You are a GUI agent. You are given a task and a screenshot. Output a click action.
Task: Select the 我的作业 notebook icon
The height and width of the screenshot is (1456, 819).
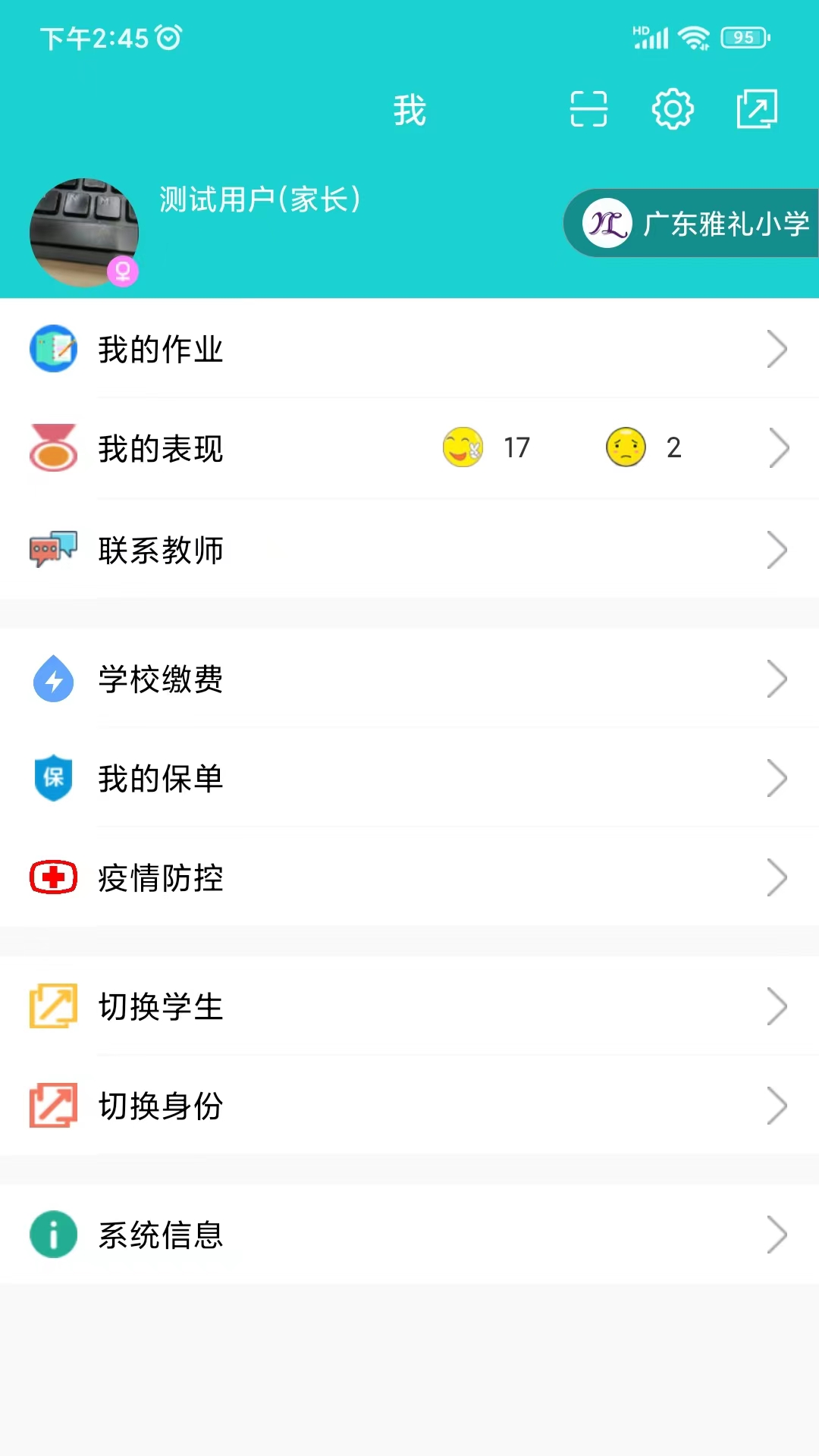[53, 349]
